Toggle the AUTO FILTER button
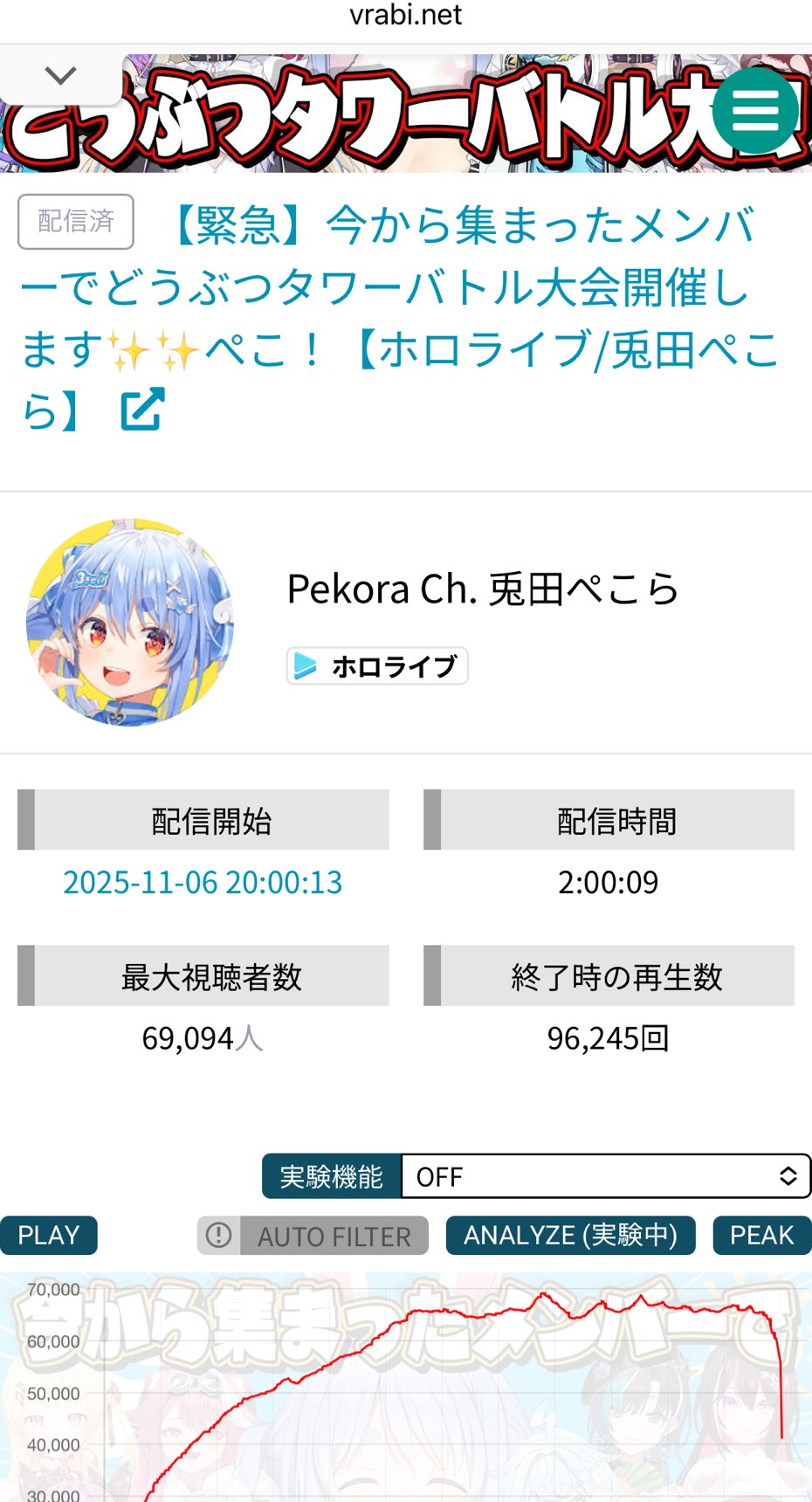Screen dimensions: 812x1502 click(x=313, y=1236)
